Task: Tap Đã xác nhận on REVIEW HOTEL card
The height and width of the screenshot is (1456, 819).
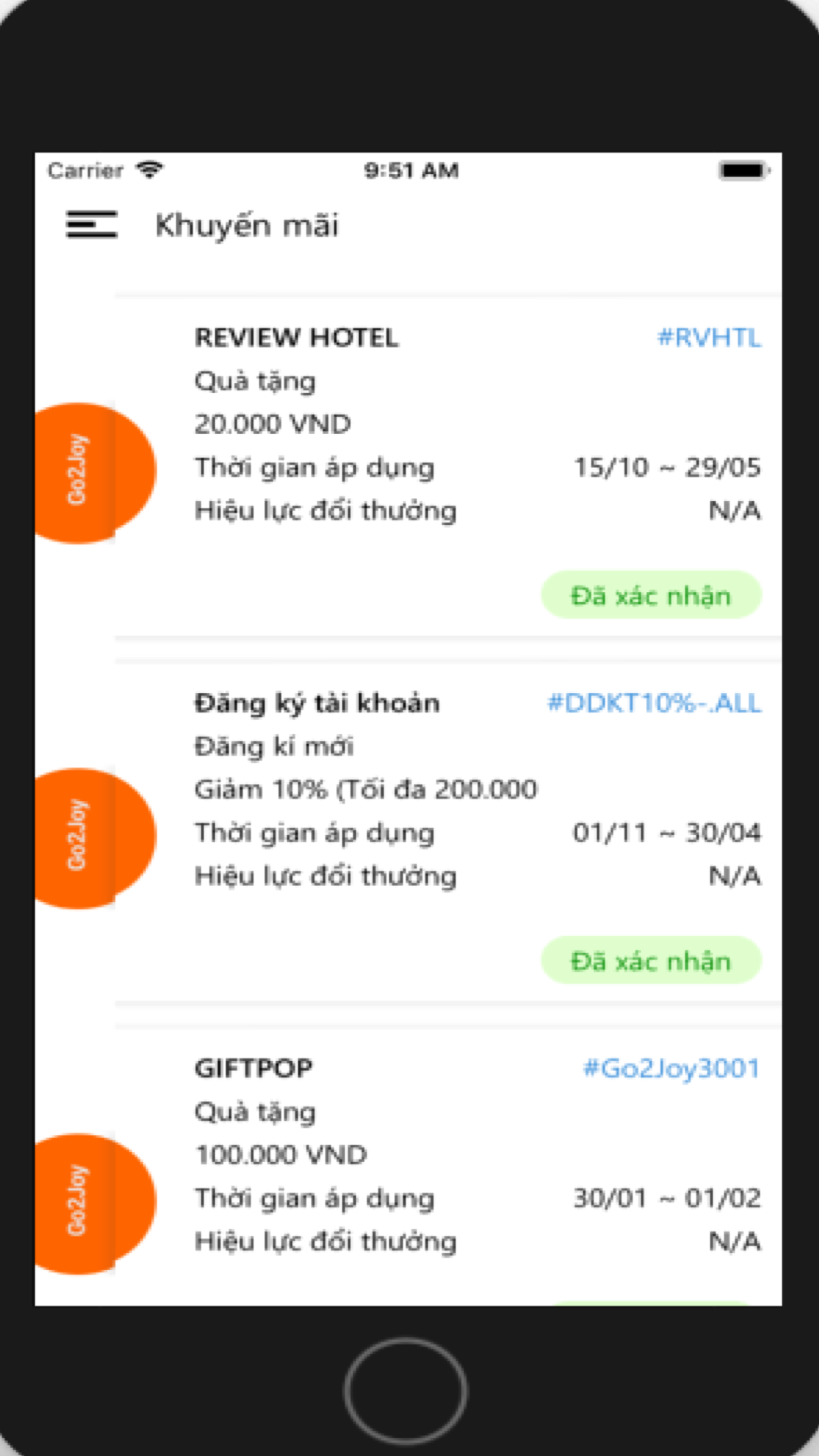Action: tap(651, 595)
